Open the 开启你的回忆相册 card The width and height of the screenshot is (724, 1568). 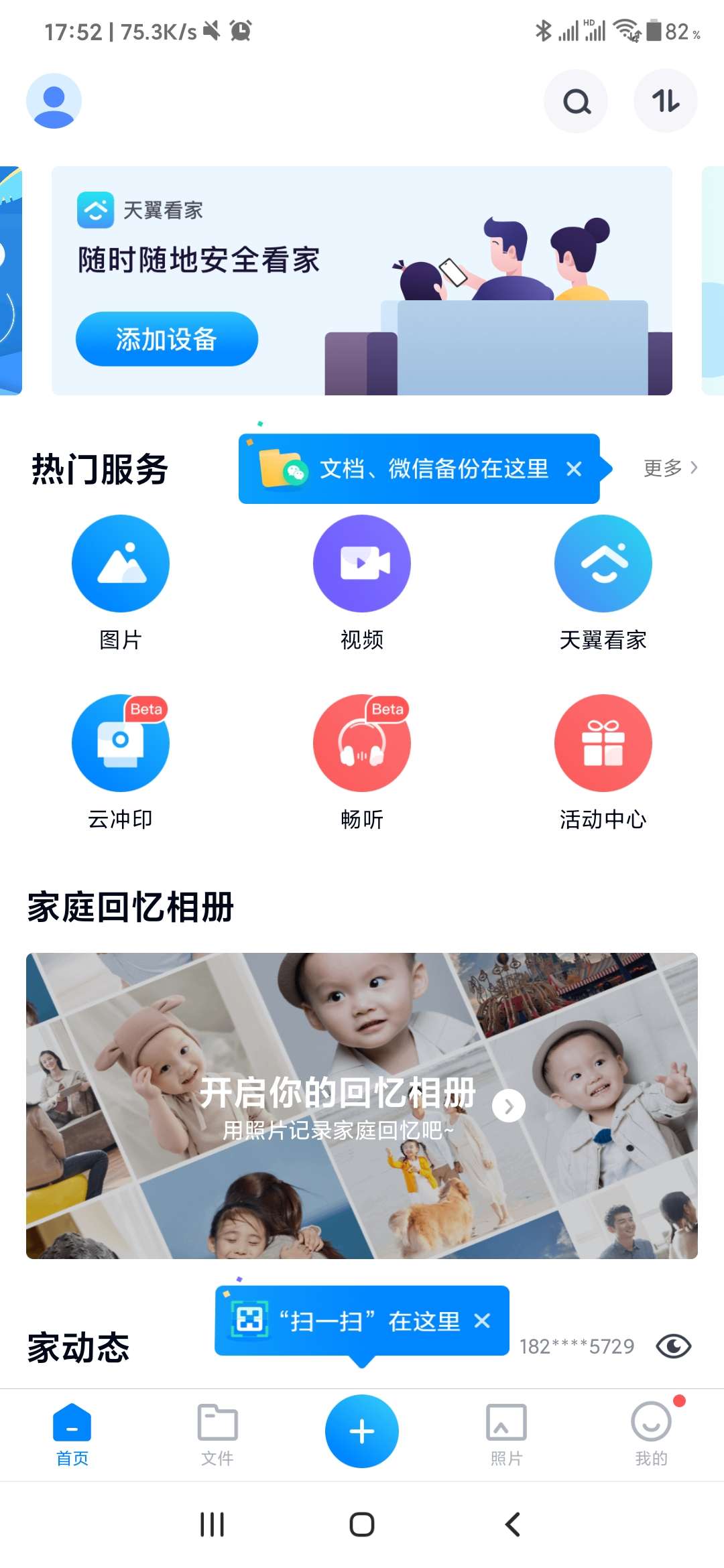pos(362,1106)
